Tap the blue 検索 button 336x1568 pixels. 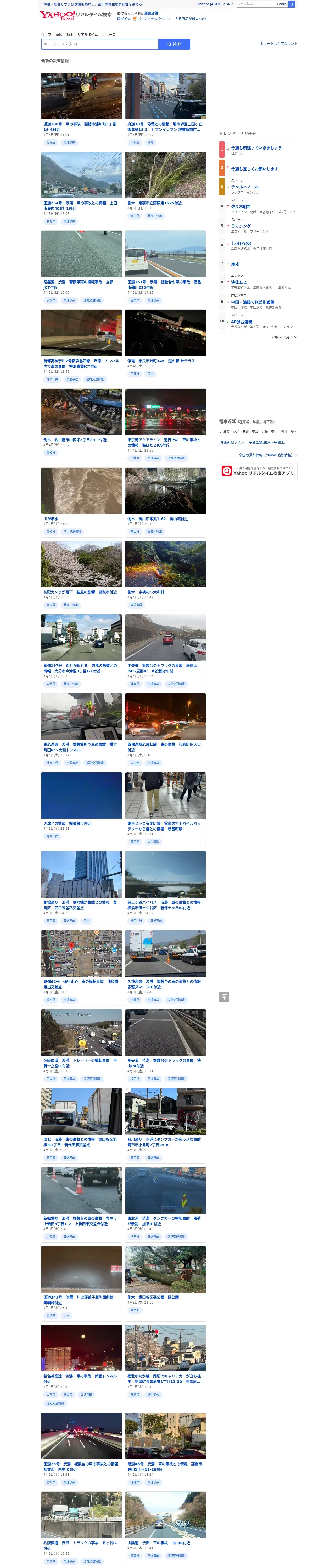coord(174,44)
